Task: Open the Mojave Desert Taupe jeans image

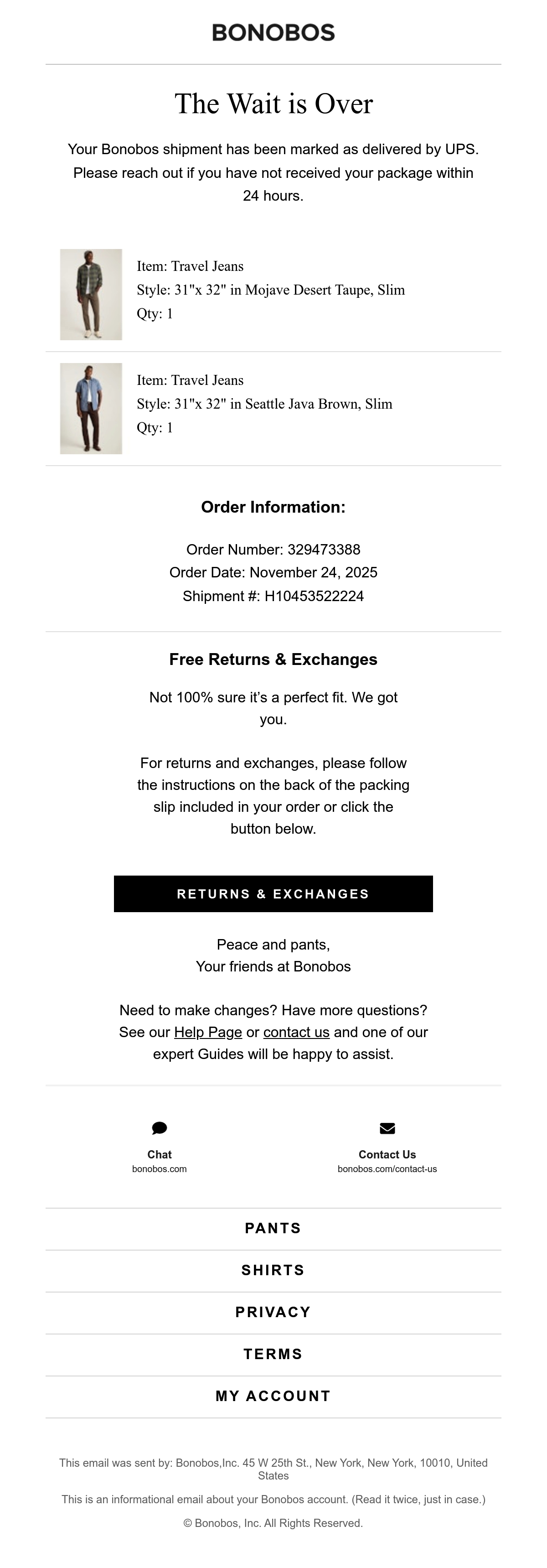Action: [x=91, y=294]
